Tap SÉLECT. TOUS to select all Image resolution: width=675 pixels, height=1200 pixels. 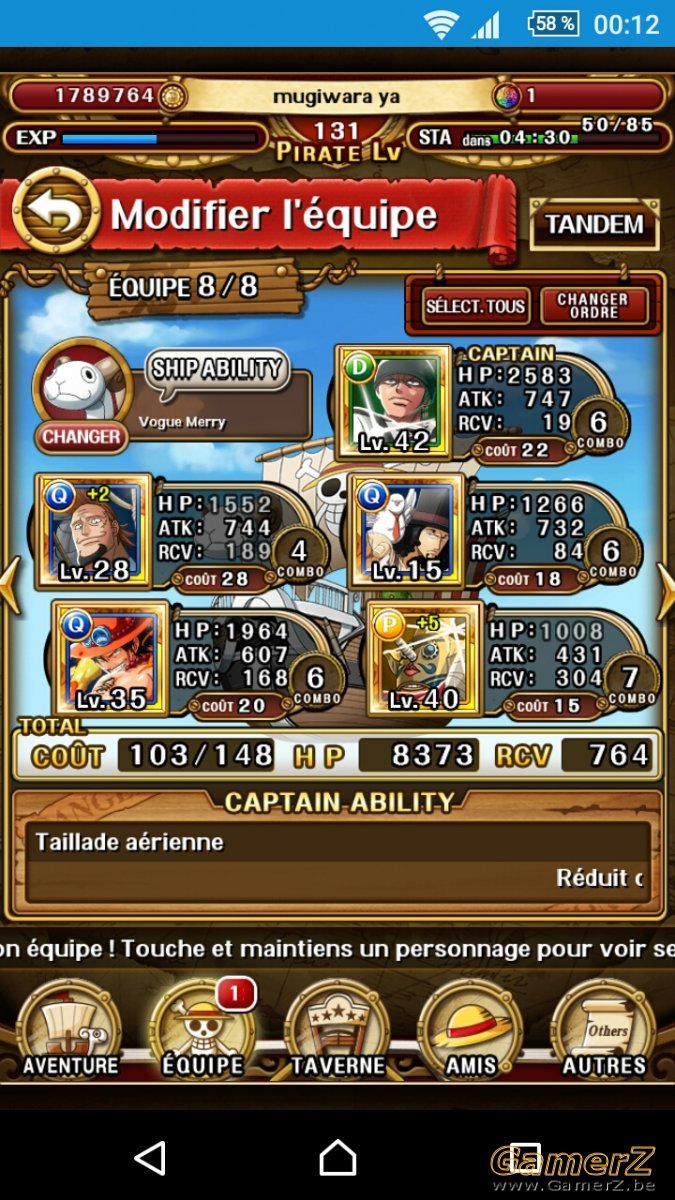point(475,306)
